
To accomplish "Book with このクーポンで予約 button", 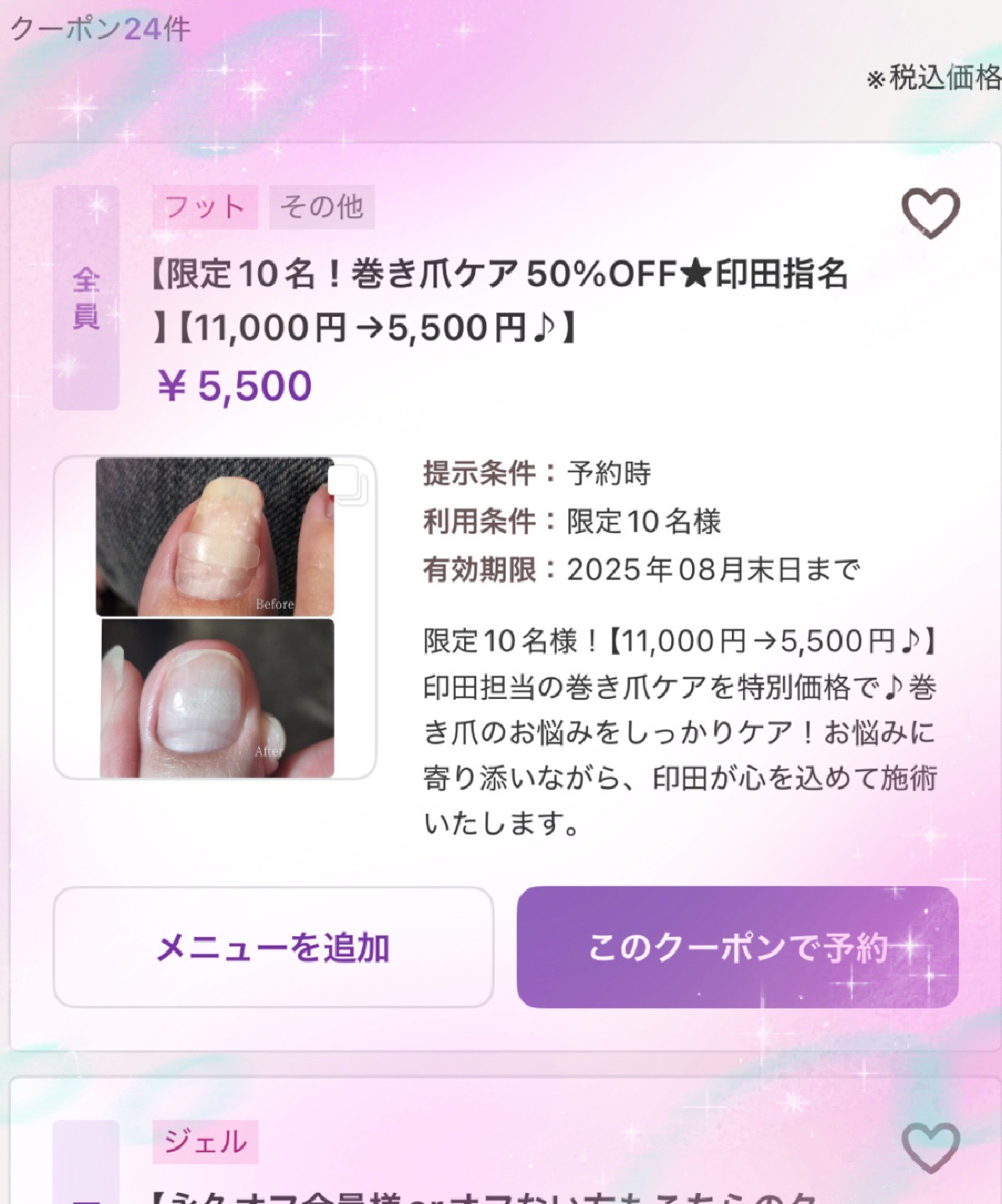I will pos(737,946).
